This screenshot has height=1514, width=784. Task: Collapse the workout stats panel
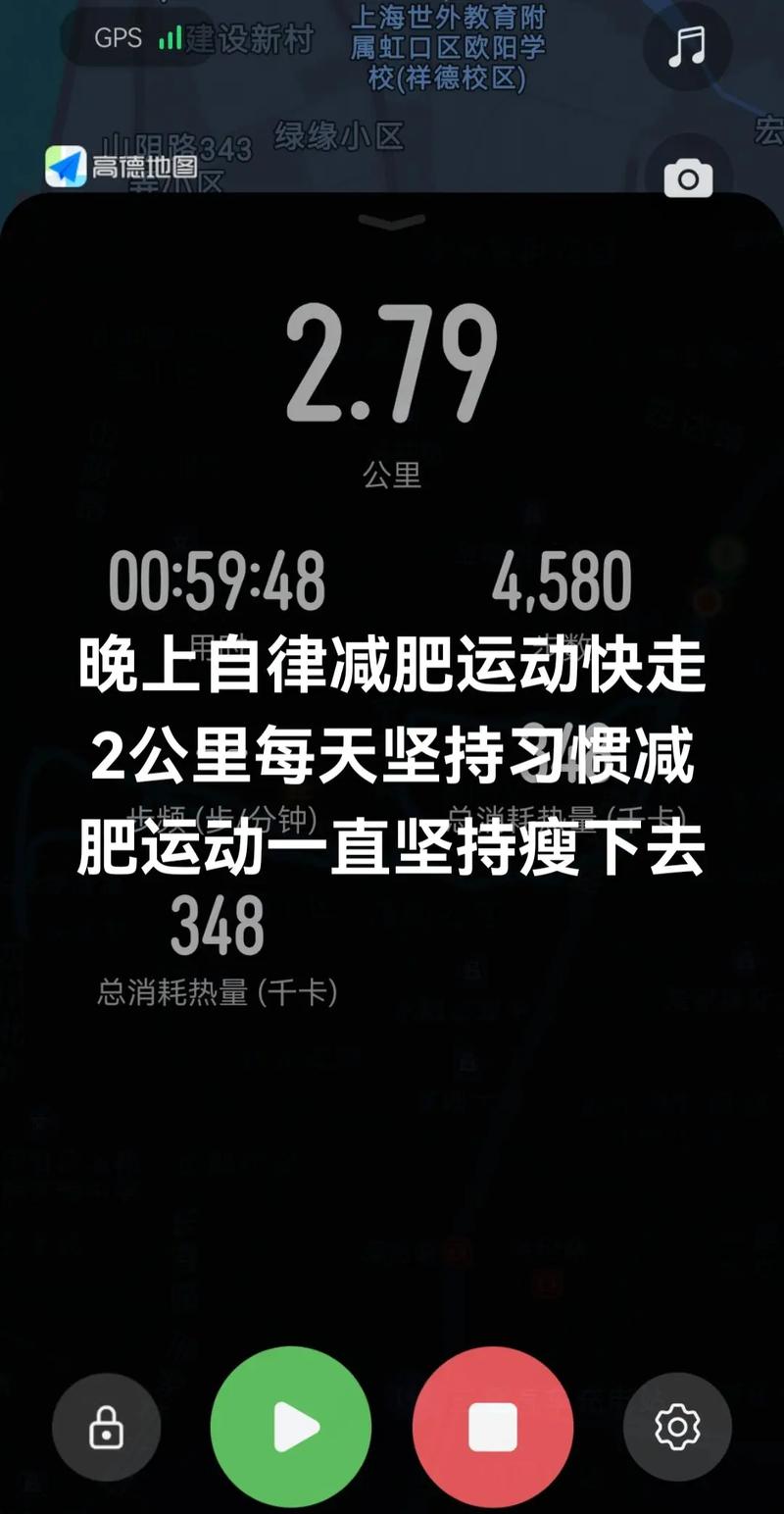tap(392, 222)
